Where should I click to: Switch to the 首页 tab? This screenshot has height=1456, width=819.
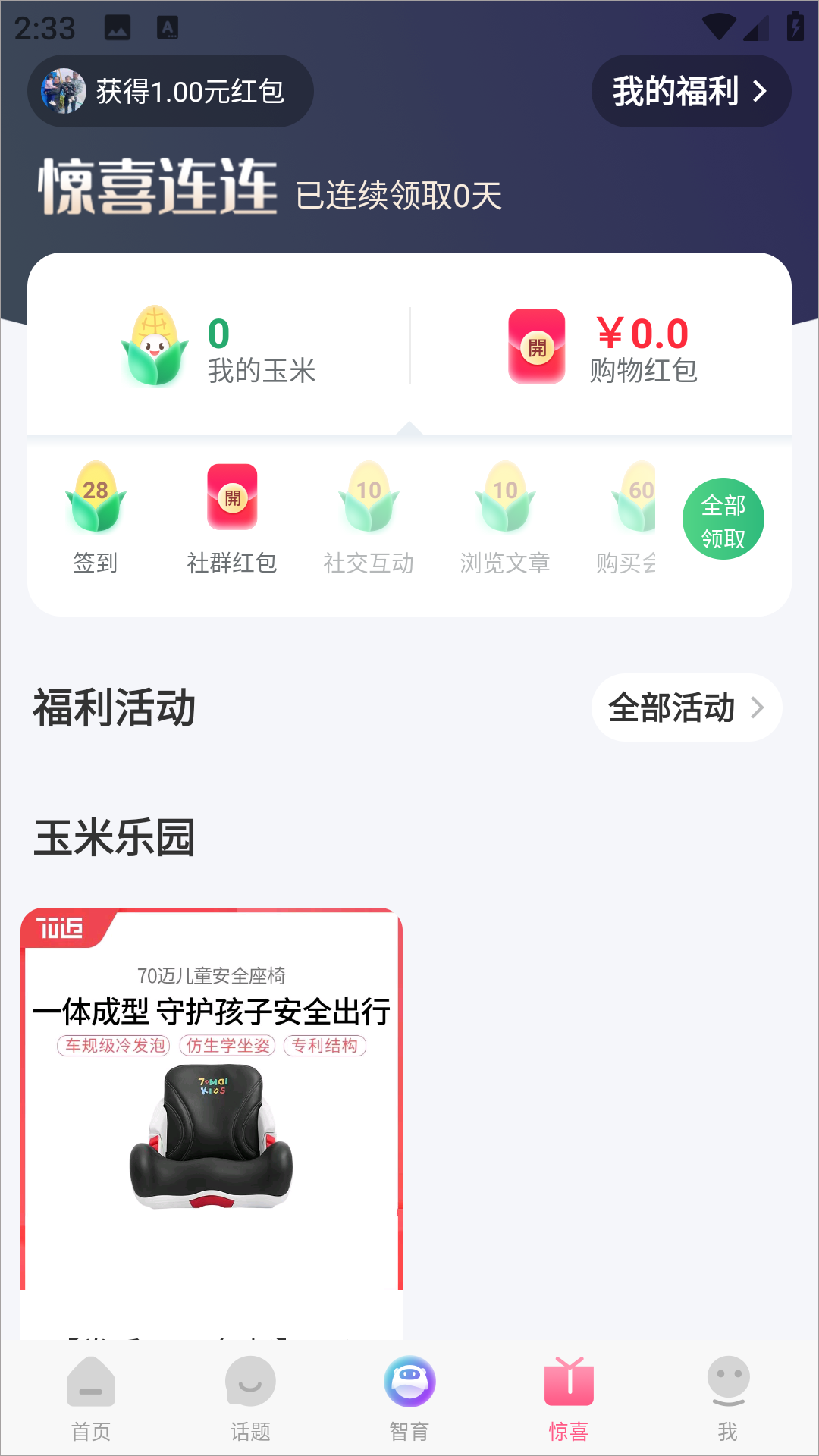91,1399
